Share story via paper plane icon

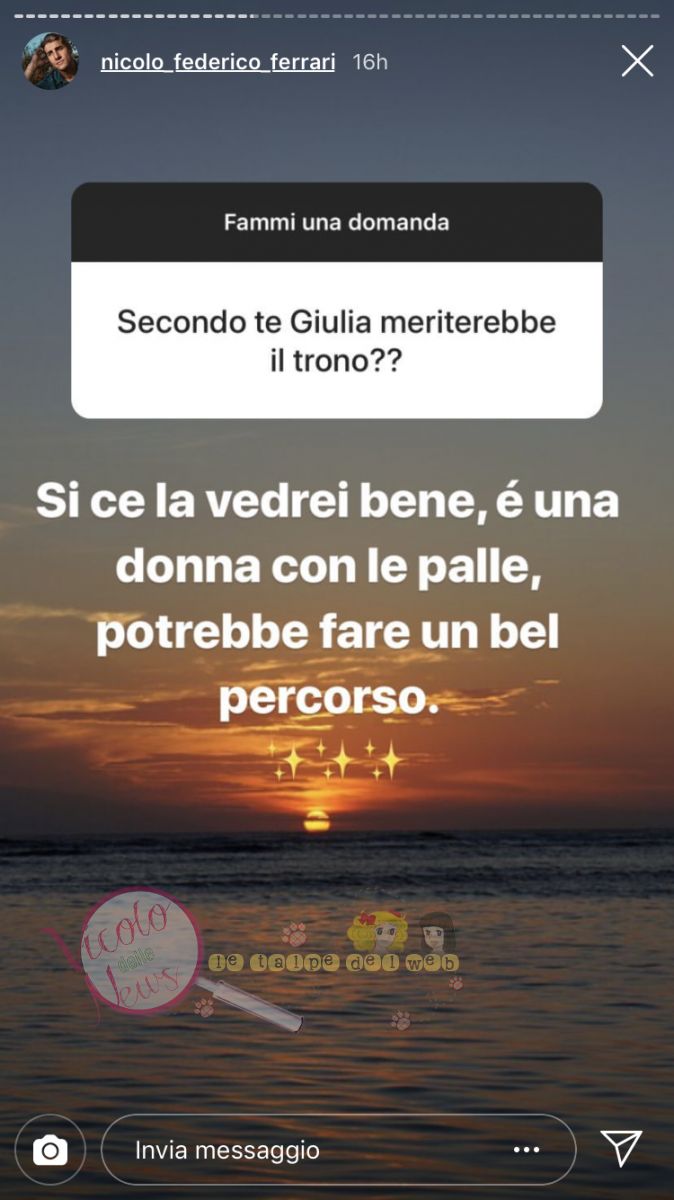(x=621, y=1148)
